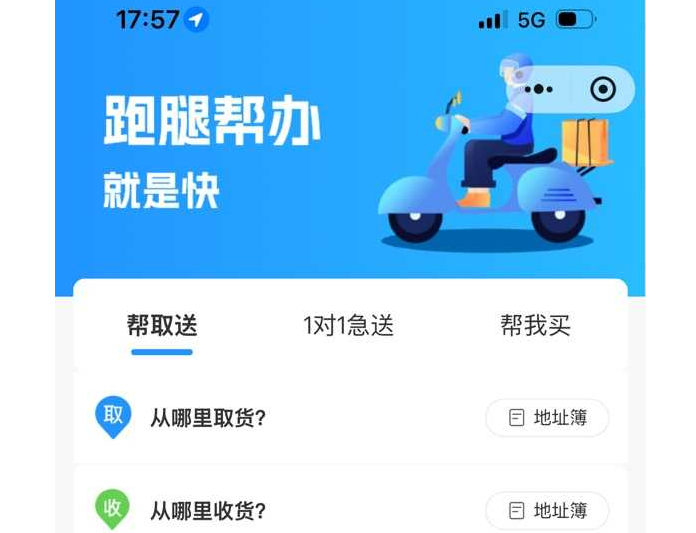The image size is (696, 533).
Task: Open 地址簿 for the delivery address
Action: 547,510
